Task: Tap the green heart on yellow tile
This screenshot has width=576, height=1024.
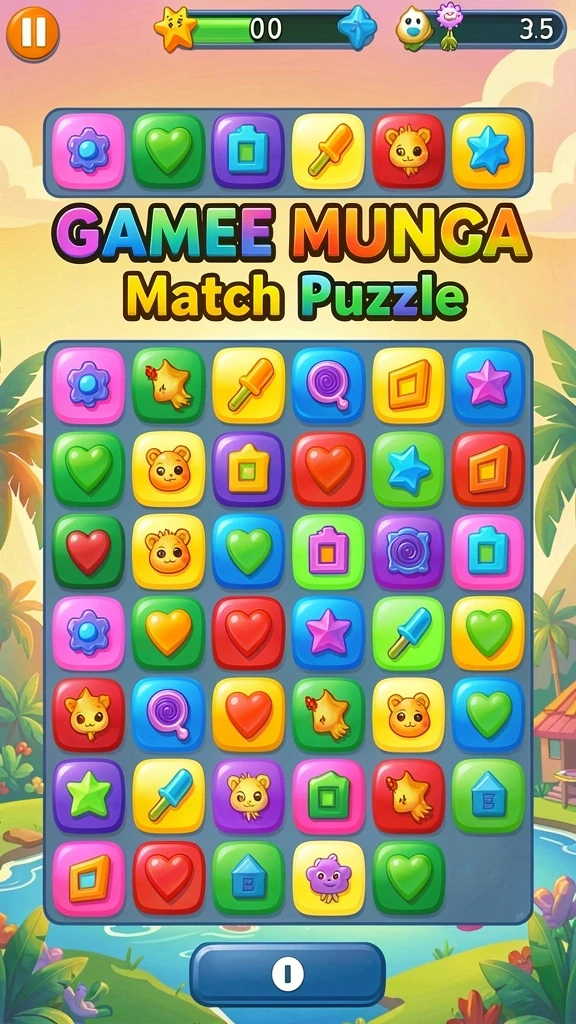Action: tap(488, 632)
